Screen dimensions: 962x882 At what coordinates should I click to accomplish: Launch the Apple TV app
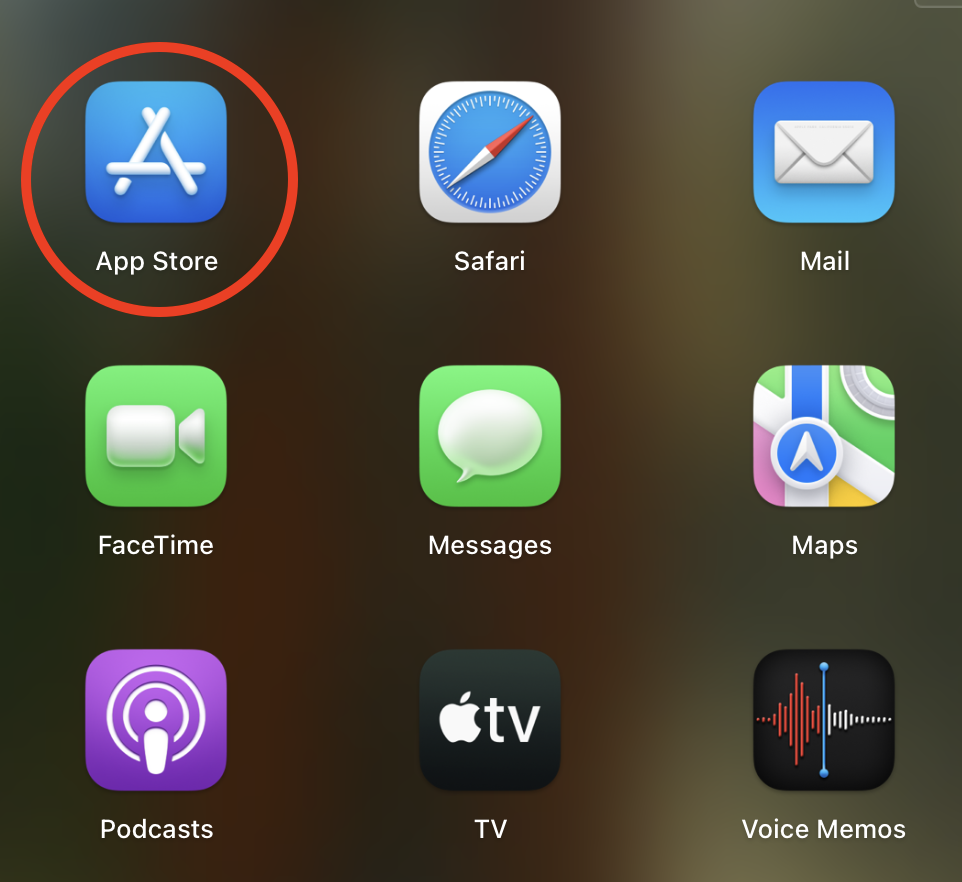pyautogui.click(x=489, y=720)
